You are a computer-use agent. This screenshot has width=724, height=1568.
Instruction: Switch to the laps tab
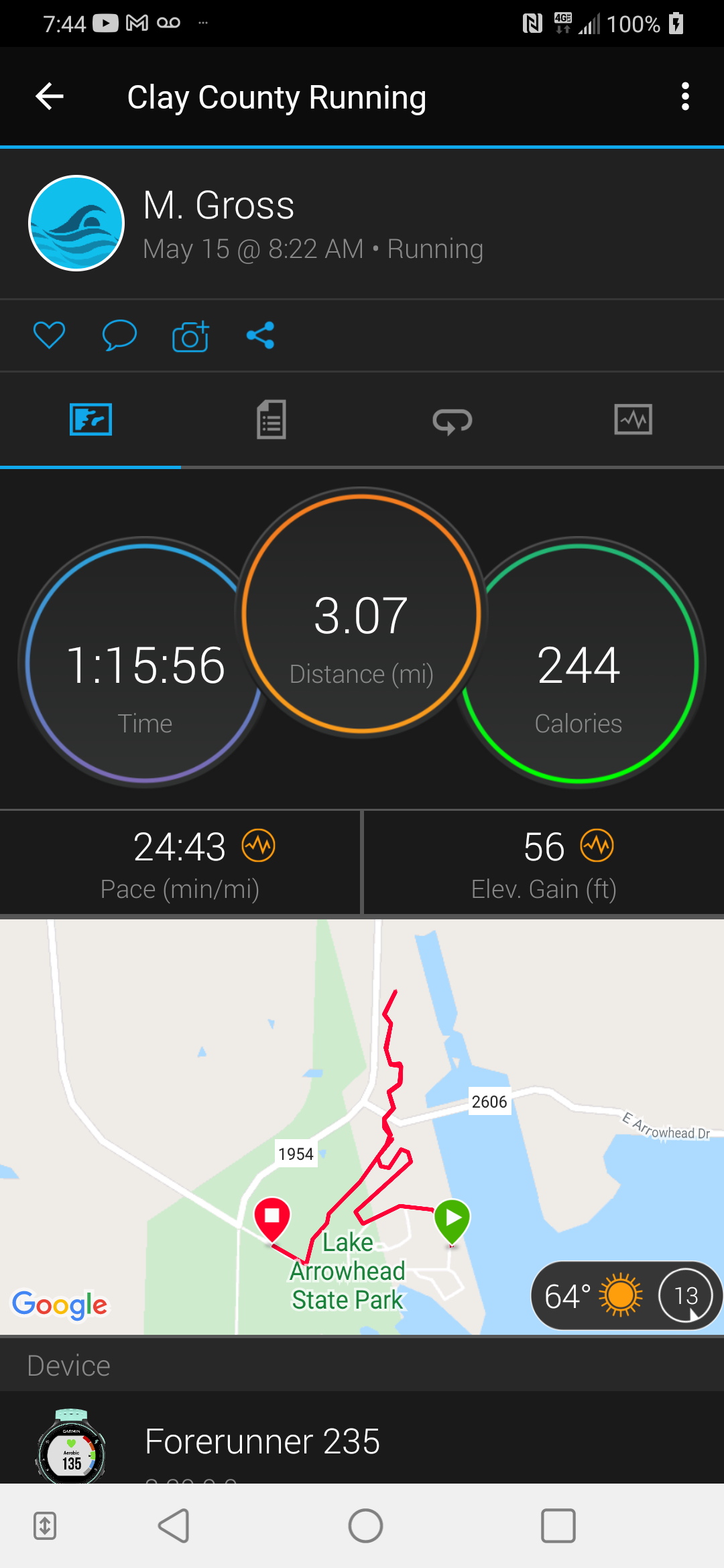pyautogui.click(x=452, y=420)
